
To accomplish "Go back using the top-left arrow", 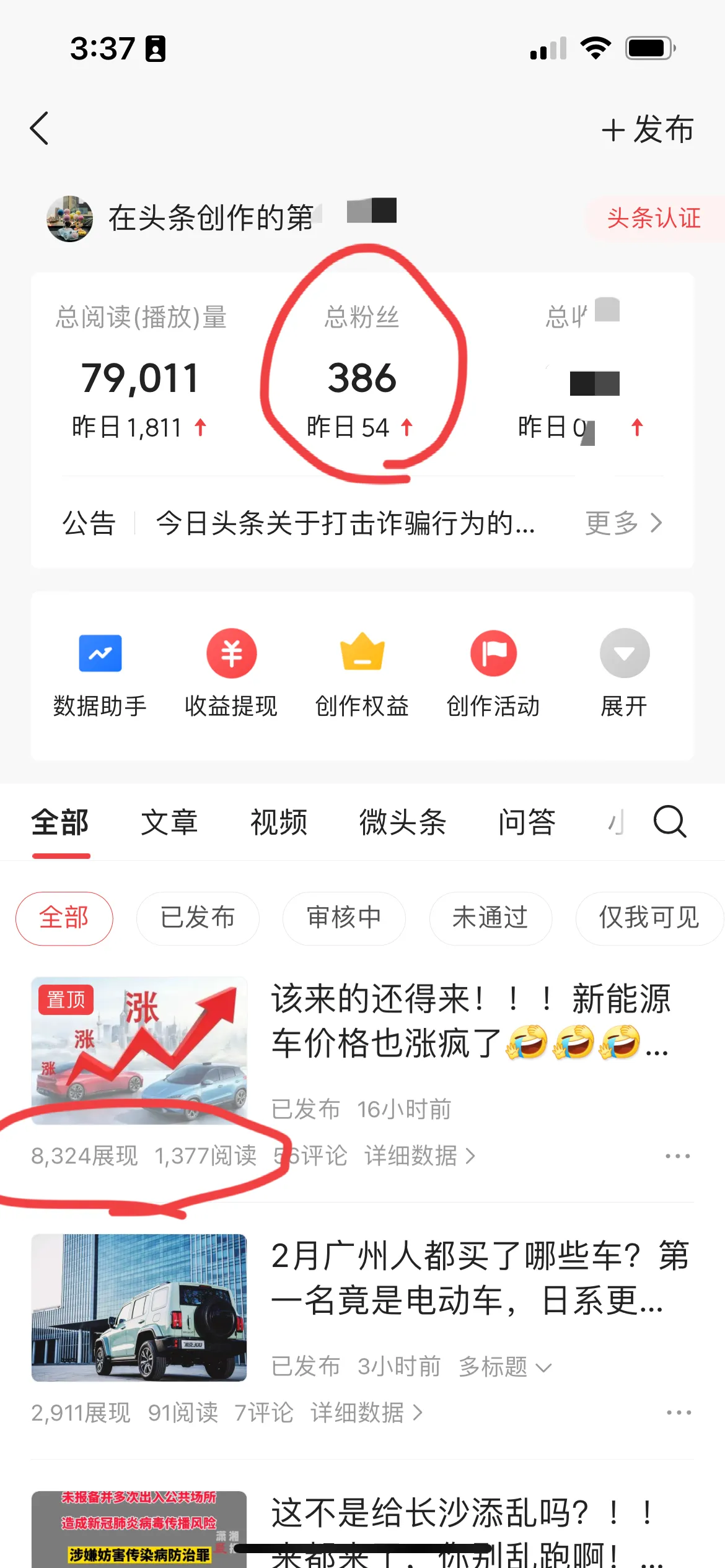I will click(40, 129).
